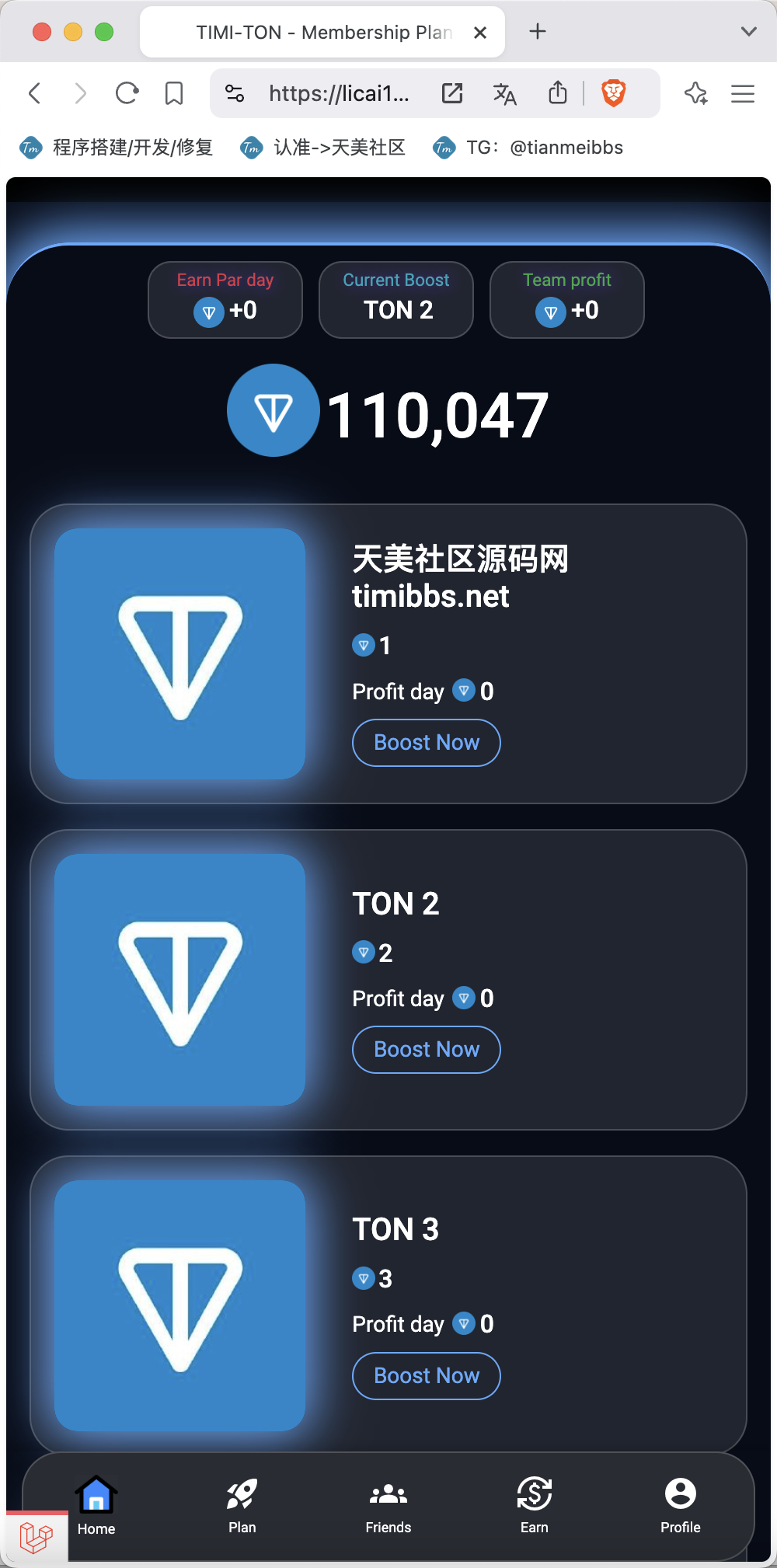Open a new browser tab
The height and width of the screenshot is (1568, 777).
point(538,31)
